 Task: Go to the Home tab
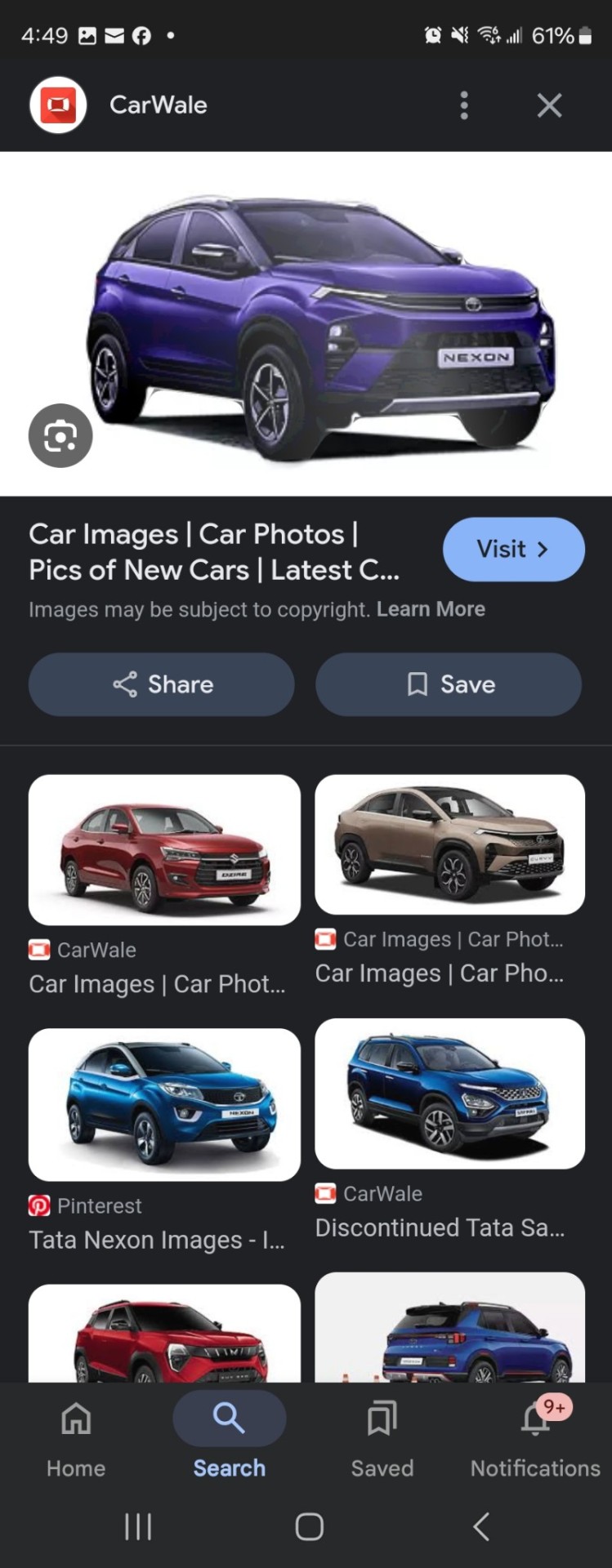click(x=76, y=1436)
